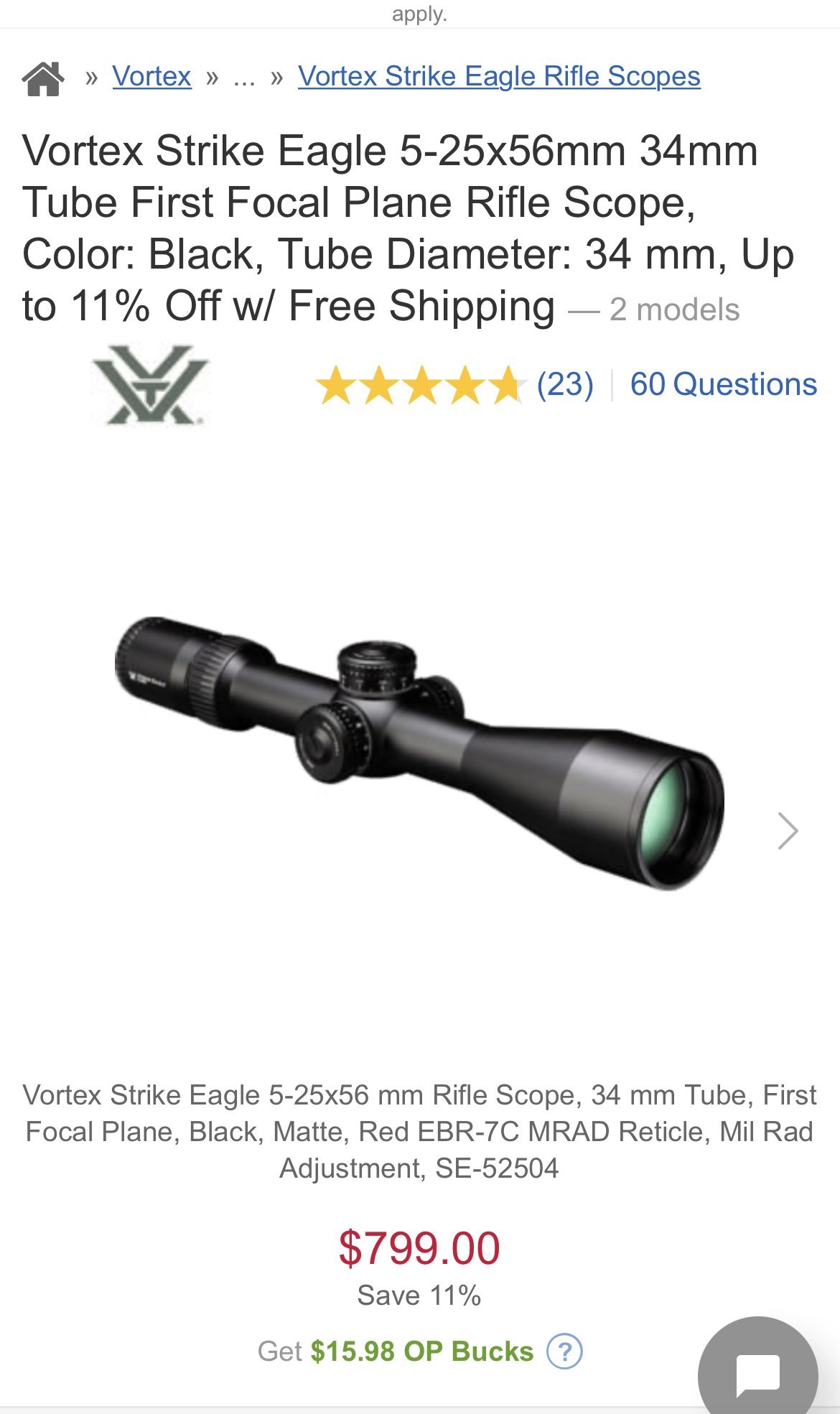Open the 60 Questions link
The width and height of the screenshot is (840, 1414).
pos(723,384)
